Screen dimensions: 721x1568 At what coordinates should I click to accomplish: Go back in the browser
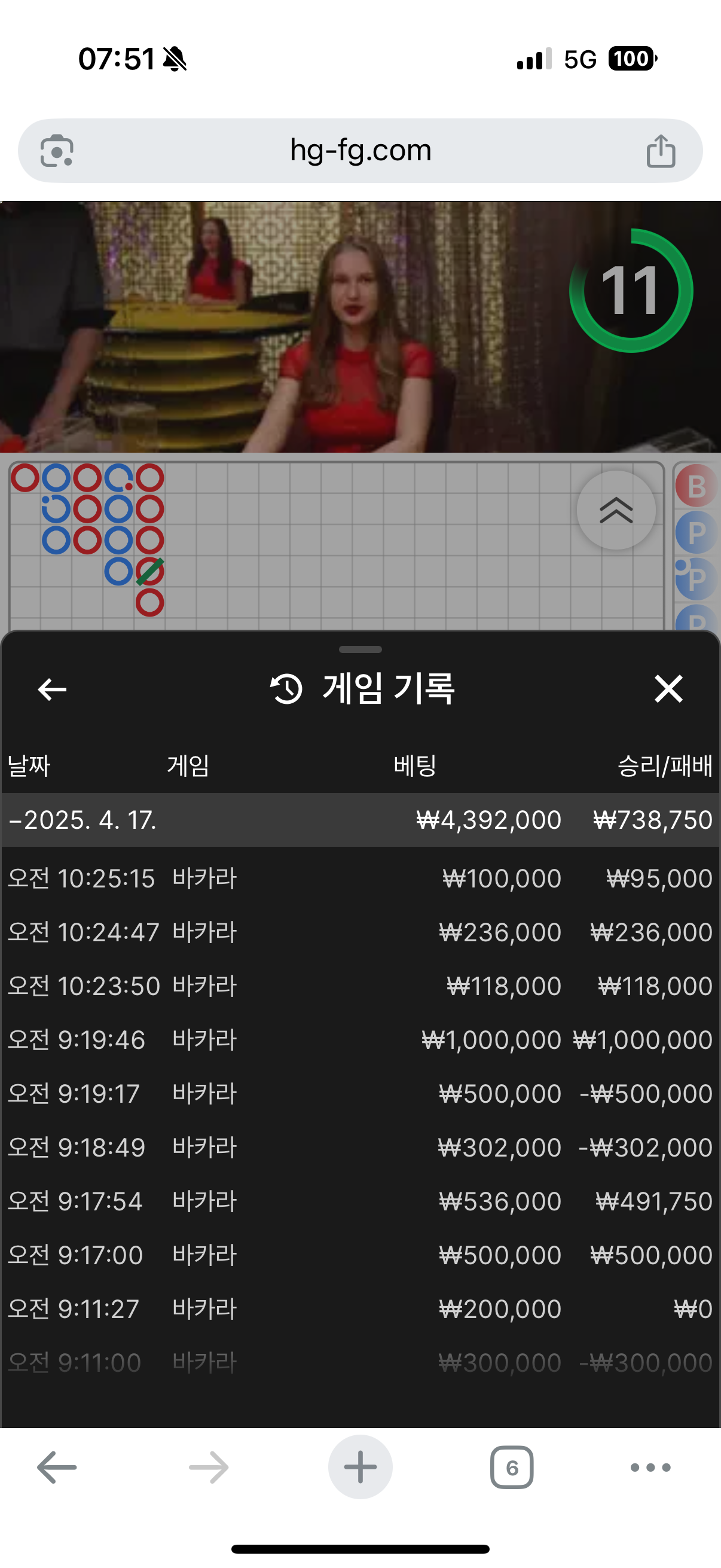pos(57,1467)
